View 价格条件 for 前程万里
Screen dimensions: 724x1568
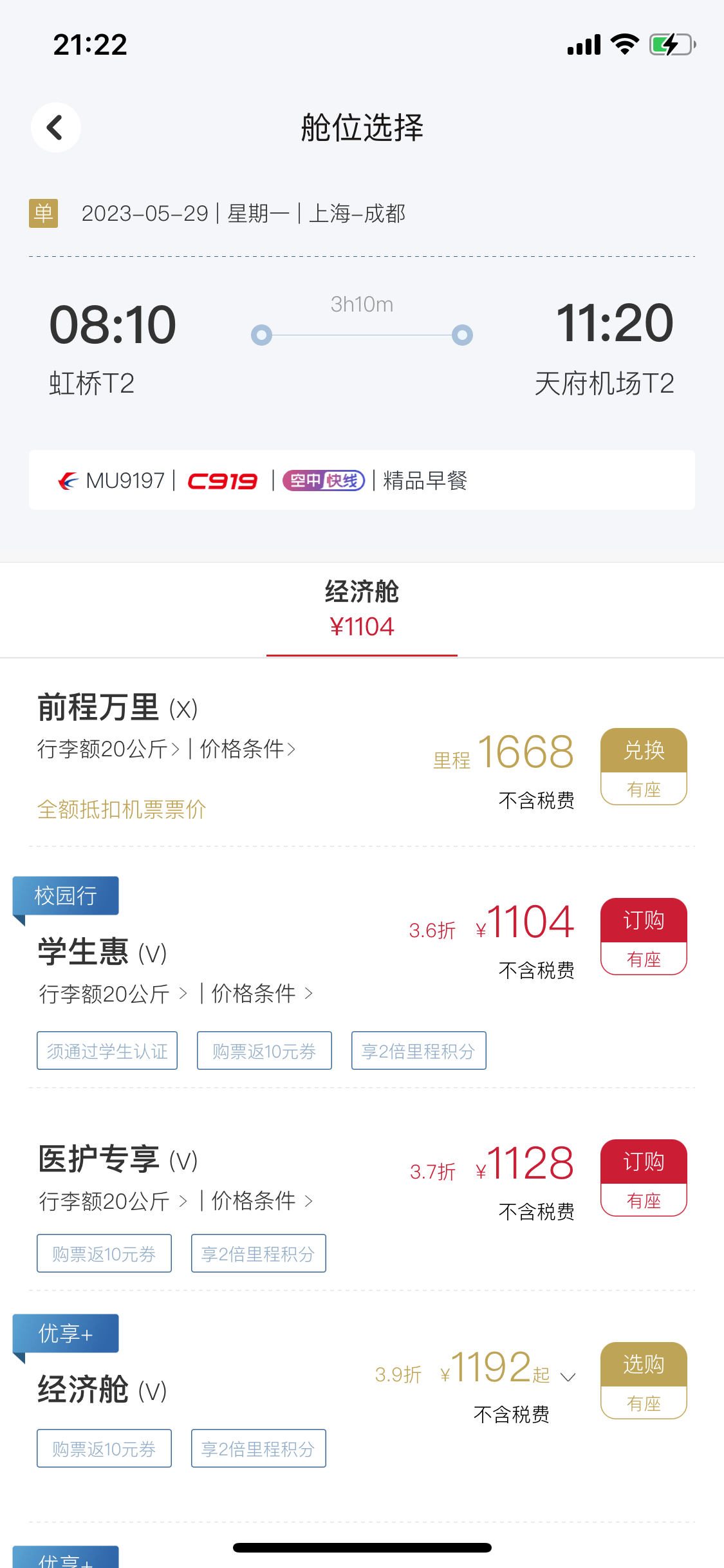point(248,749)
